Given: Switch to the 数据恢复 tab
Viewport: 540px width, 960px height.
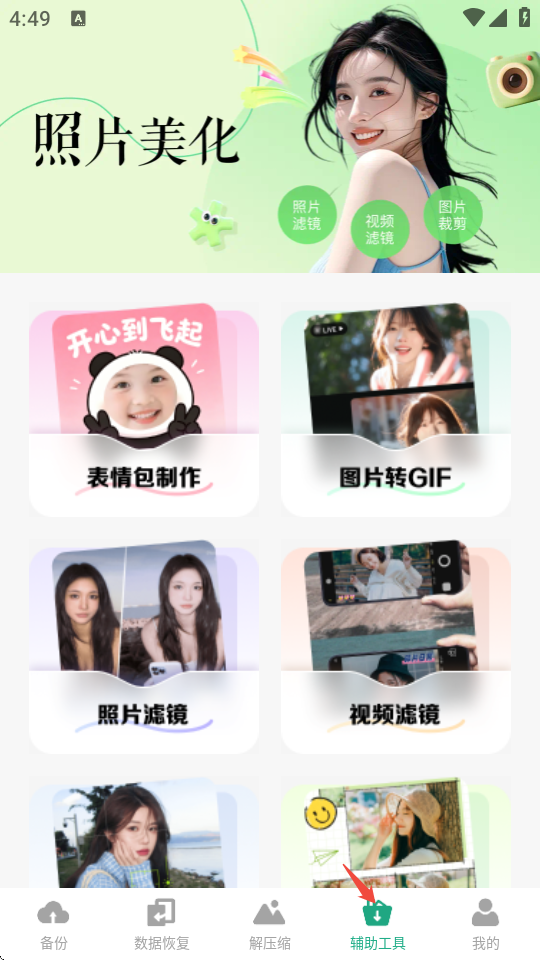Looking at the screenshot, I should pyautogui.click(x=162, y=924).
